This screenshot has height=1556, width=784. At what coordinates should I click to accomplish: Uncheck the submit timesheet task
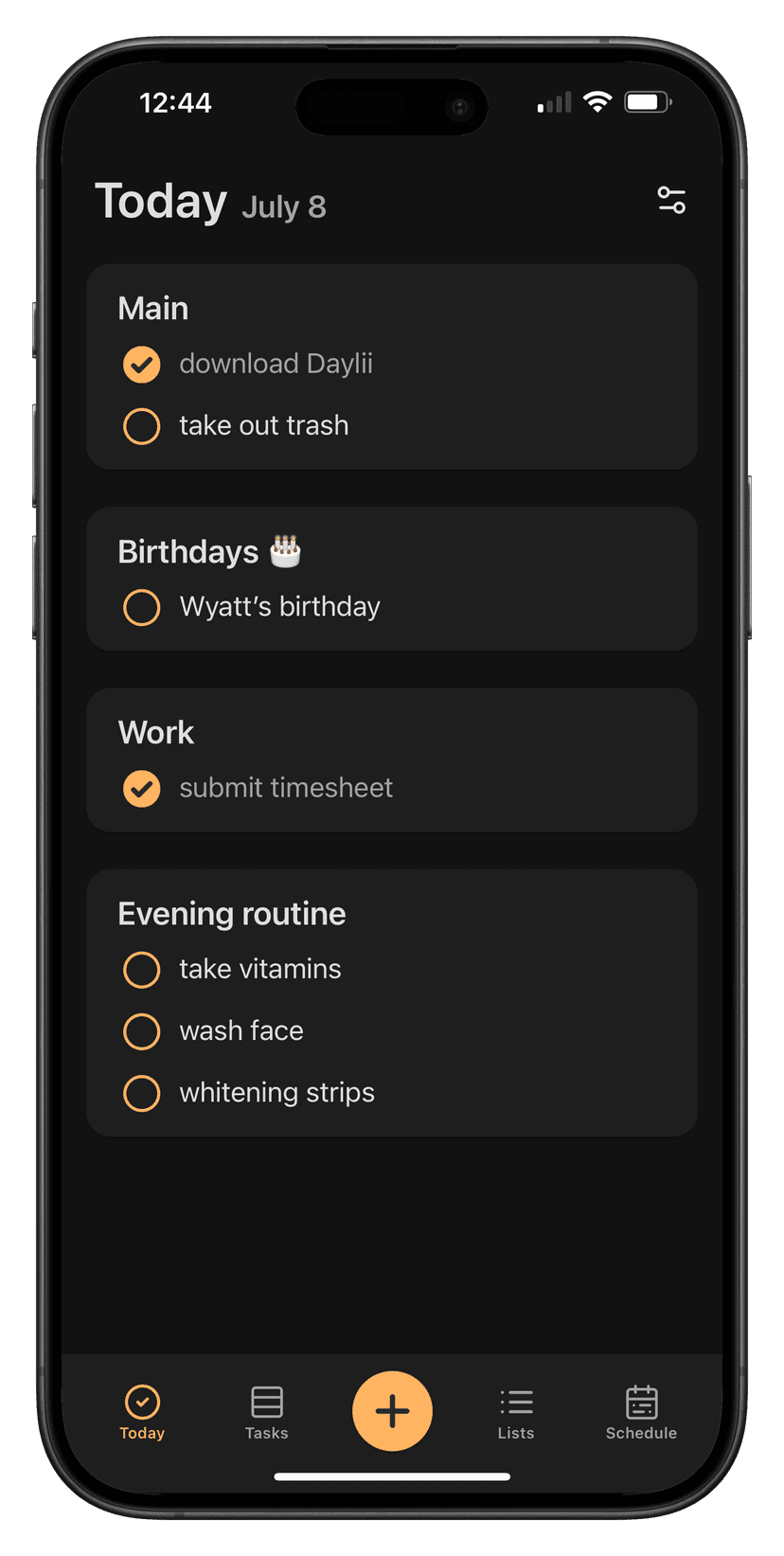141,788
